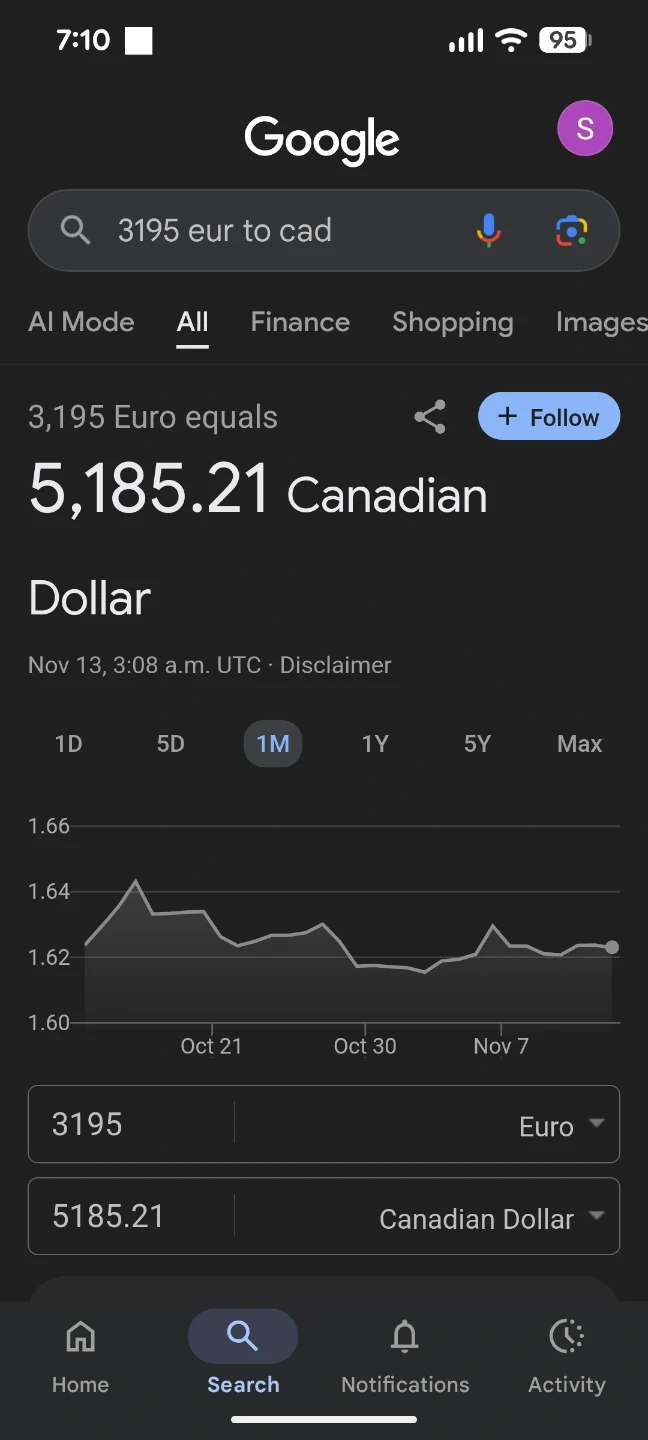
Task: Open the Notifications tab
Action: (405, 1356)
